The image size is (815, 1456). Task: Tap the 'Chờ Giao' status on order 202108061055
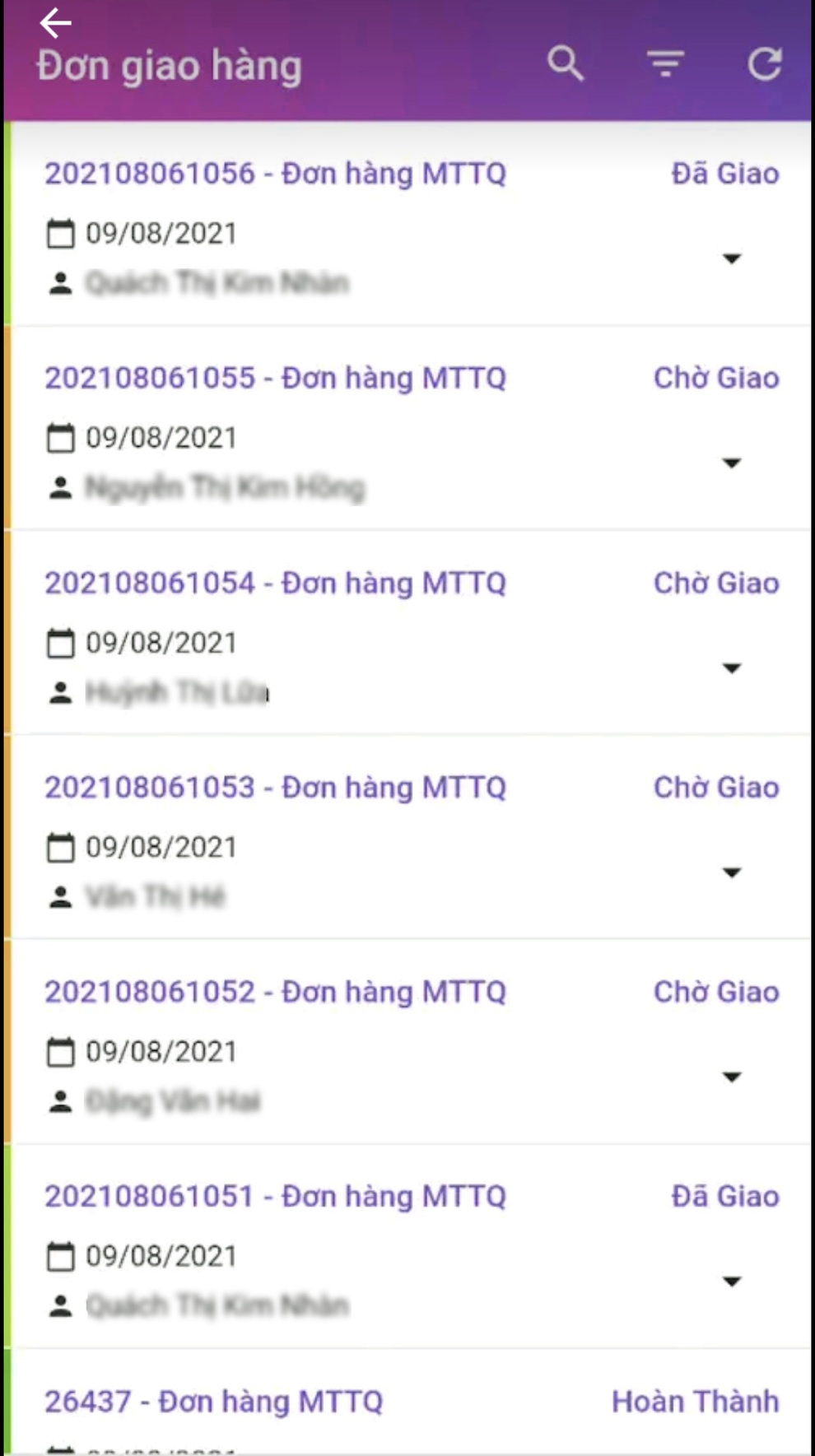click(x=717, y=378)
